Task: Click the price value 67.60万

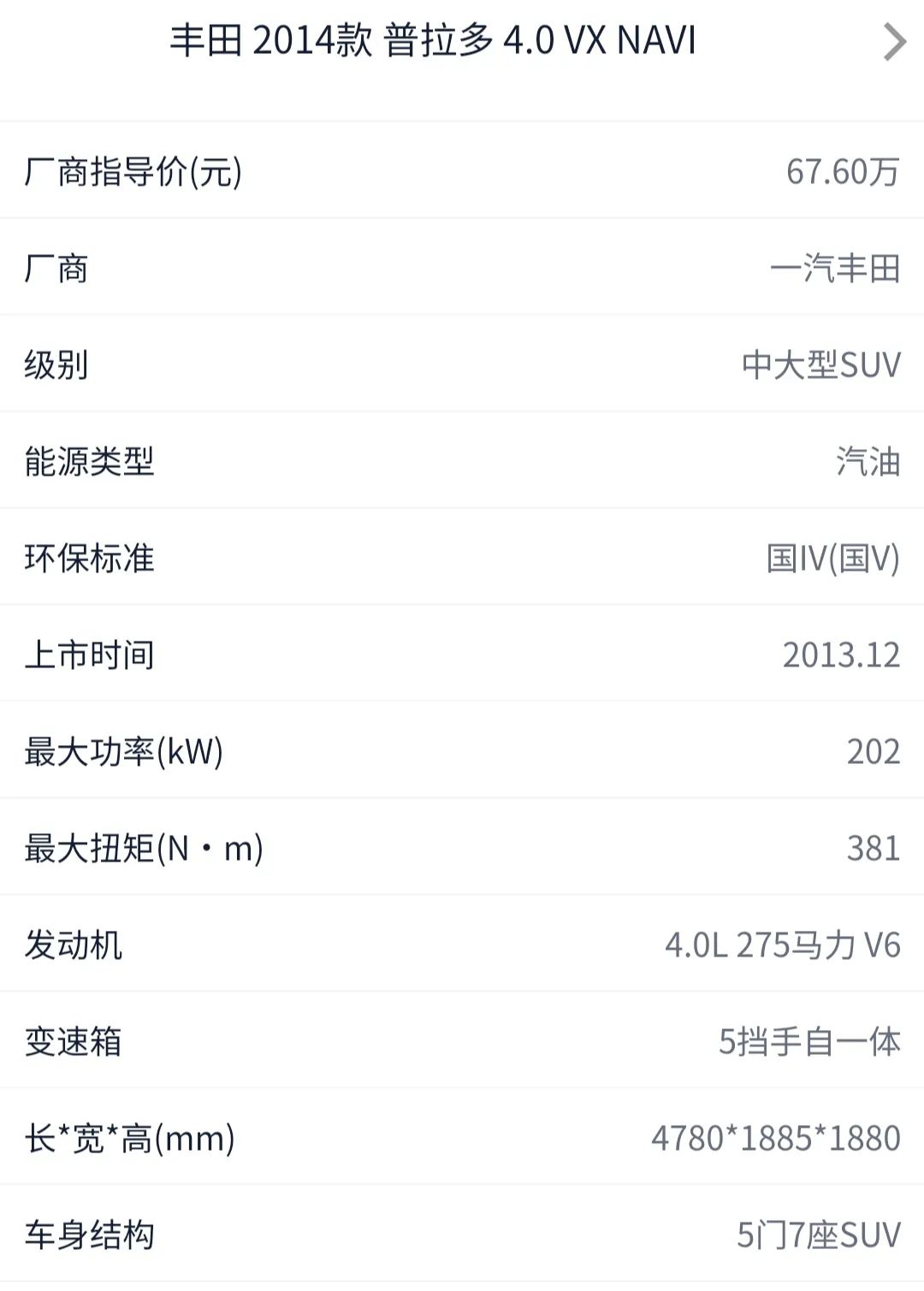Action: (841, 171)
